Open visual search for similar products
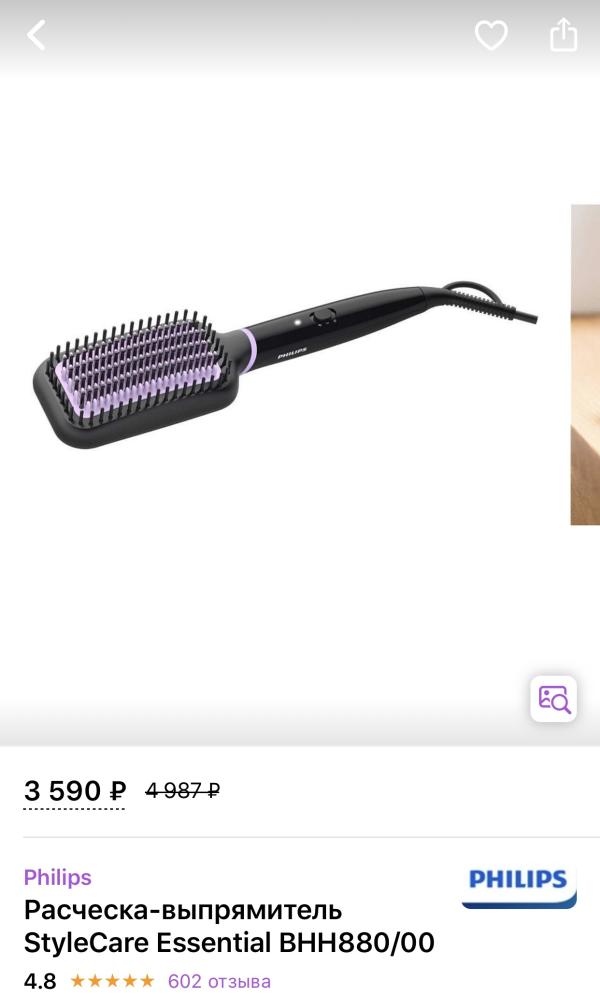600x994 pixels. [553, 698]
